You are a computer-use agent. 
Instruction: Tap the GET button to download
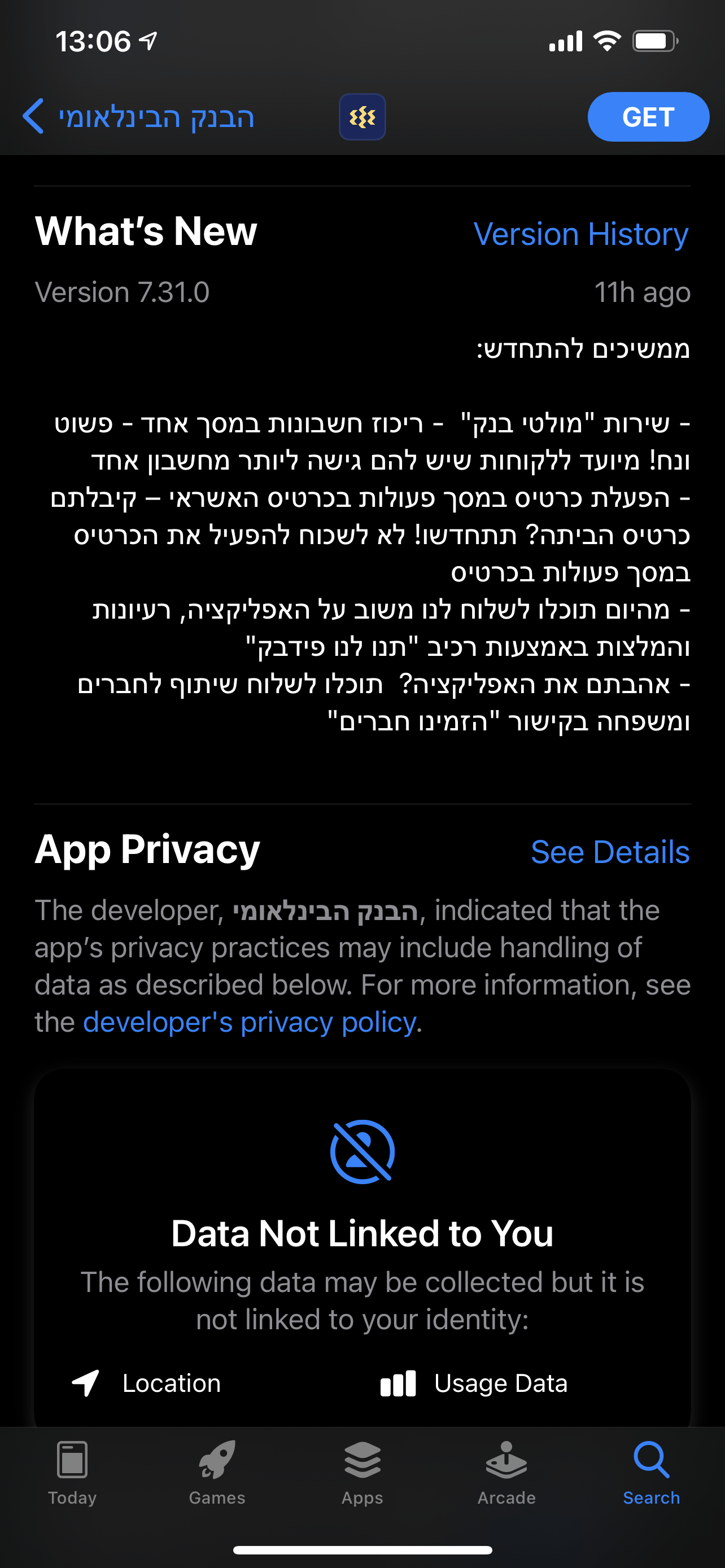[648, 117]
